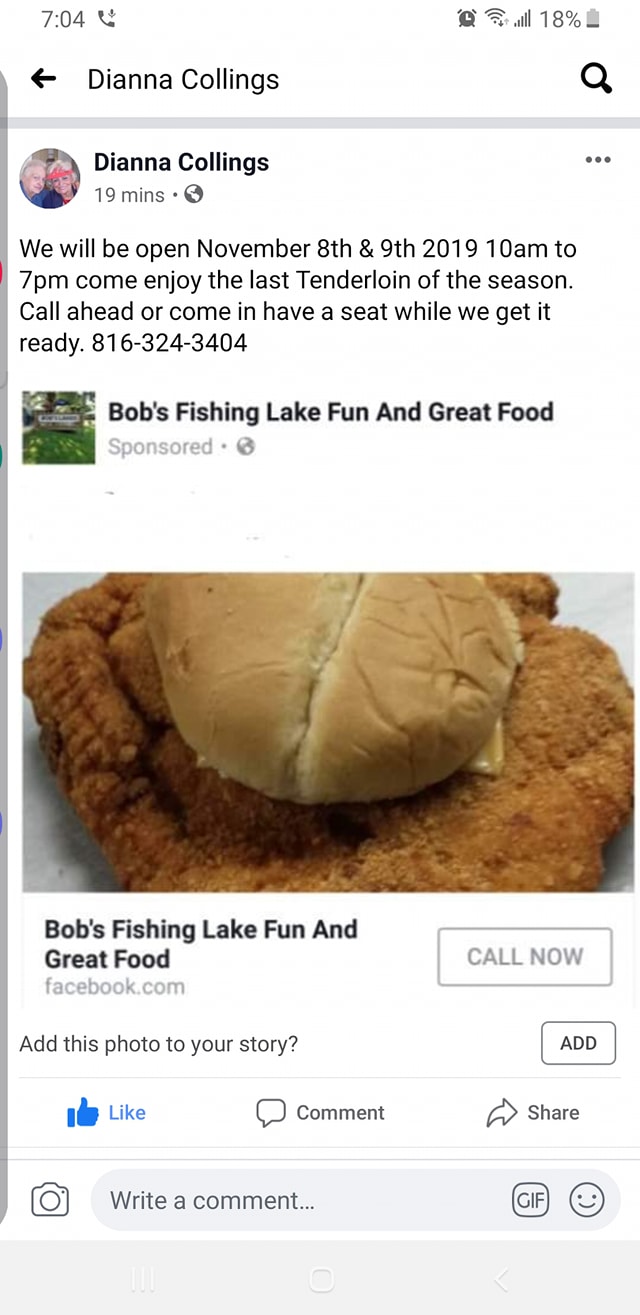Open search with the magnifier icon
Screen dimensions: 640x1315
point(596,79)
